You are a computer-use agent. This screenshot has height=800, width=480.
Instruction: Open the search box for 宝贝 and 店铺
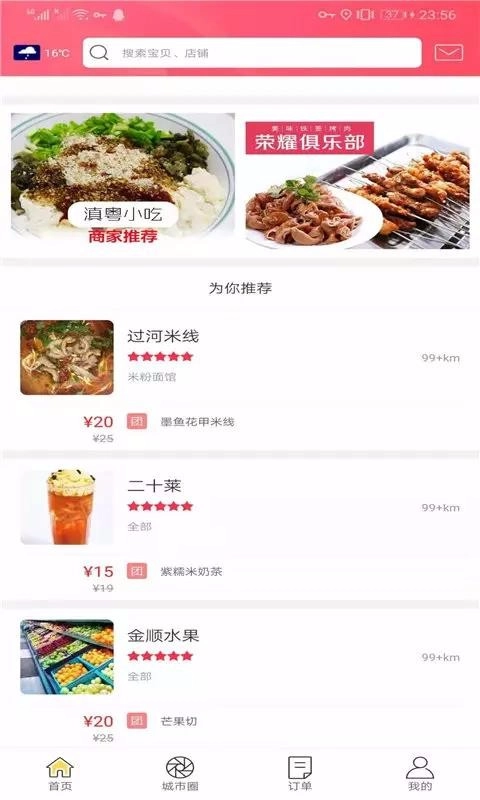[x=252, y=53]
